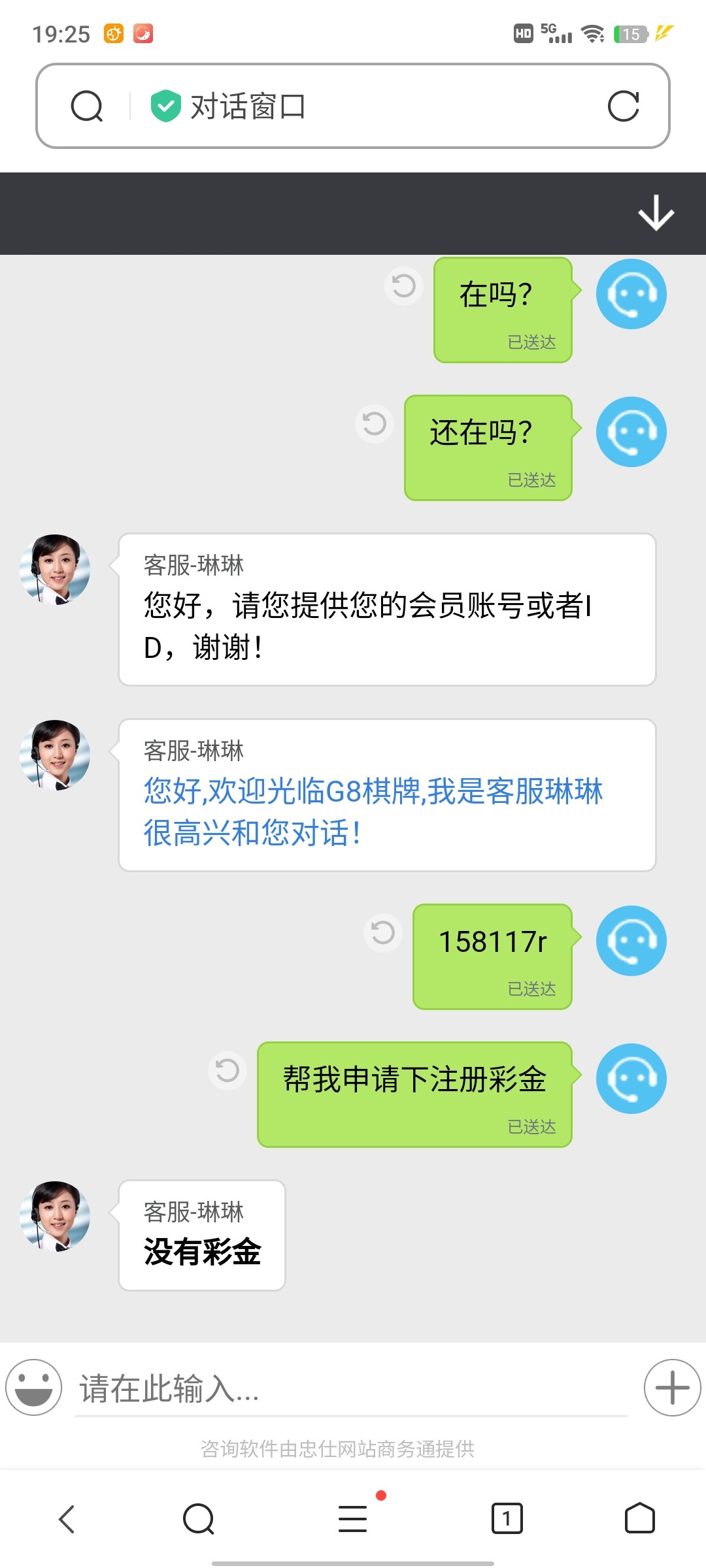706x1568 pixels.
Task: Tap the 已送达 status under 158117r
Action: coord(532,989)
